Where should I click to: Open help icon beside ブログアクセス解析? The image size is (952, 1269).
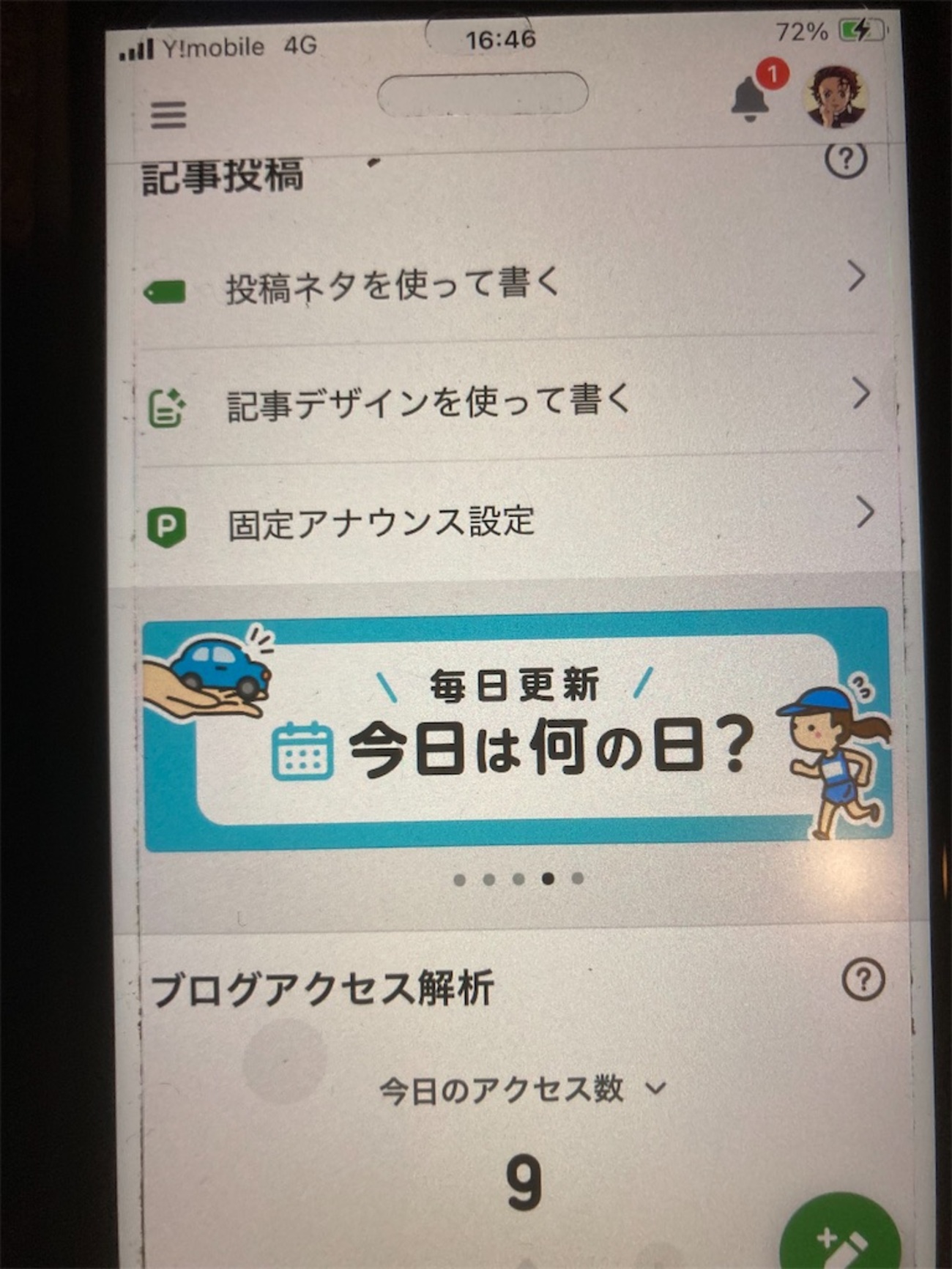pos(863,980)
